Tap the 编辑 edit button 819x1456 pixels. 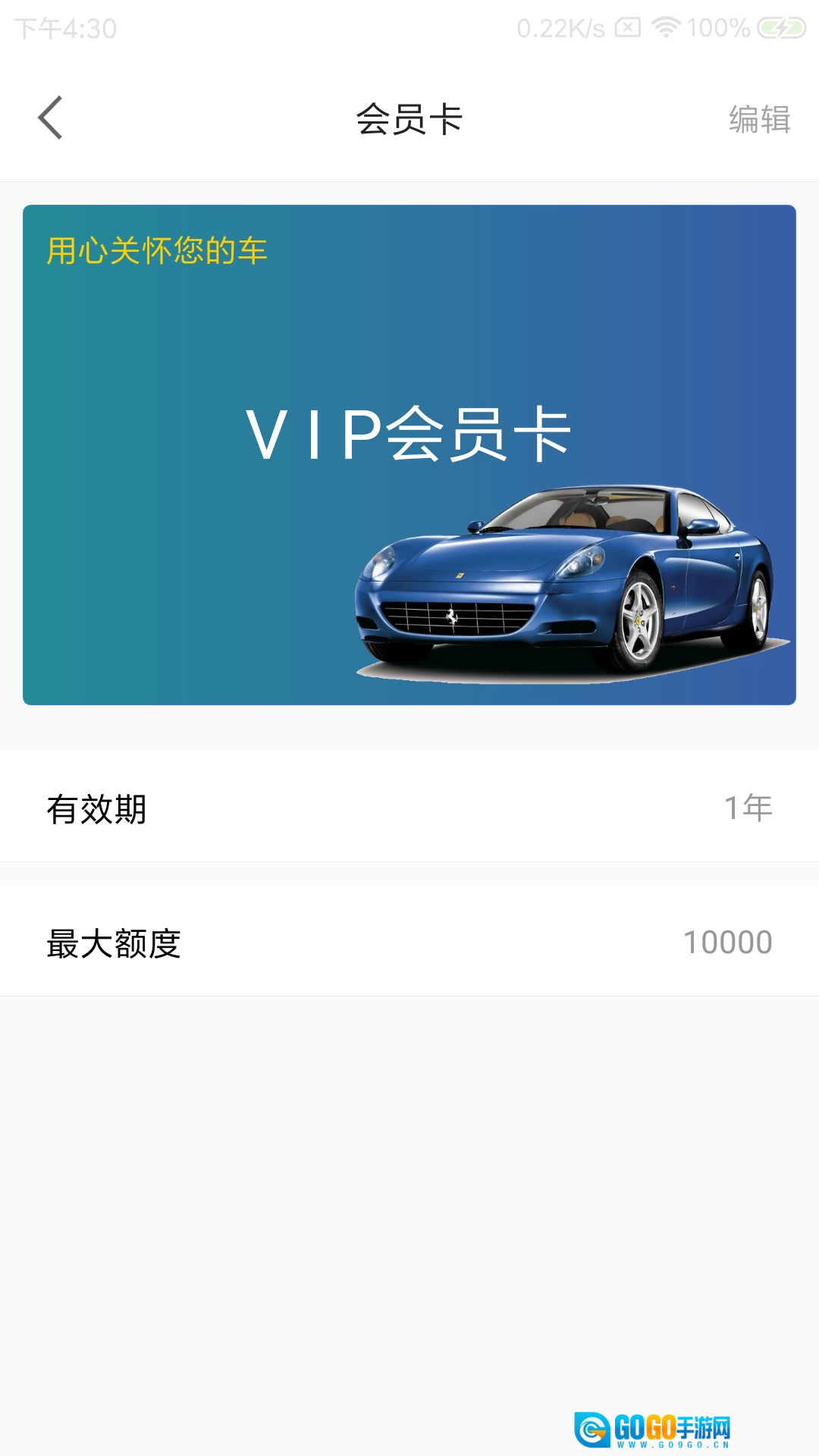point(759,120)
